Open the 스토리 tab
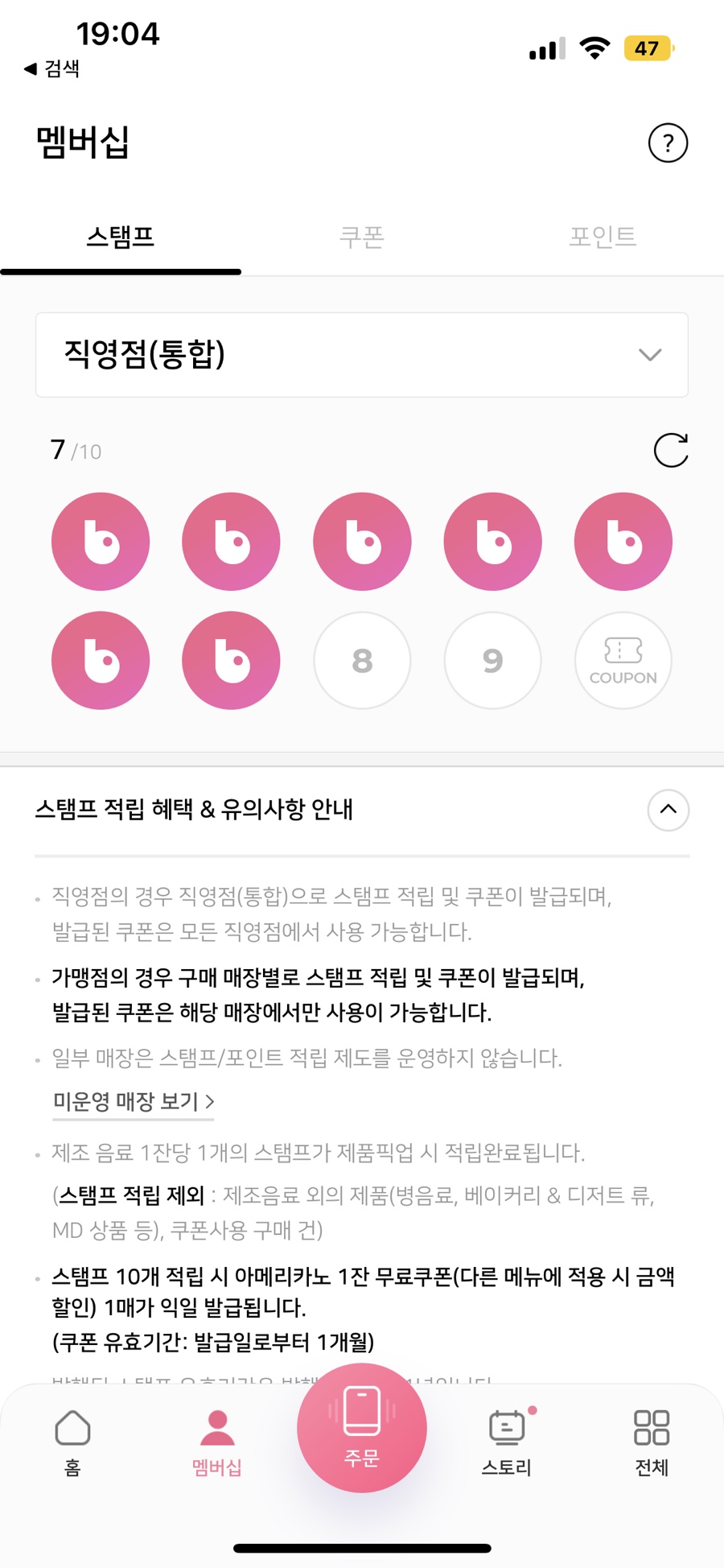Viewport: 724px width, 1568px height. pyautogui.click(x=507, y=1441)
